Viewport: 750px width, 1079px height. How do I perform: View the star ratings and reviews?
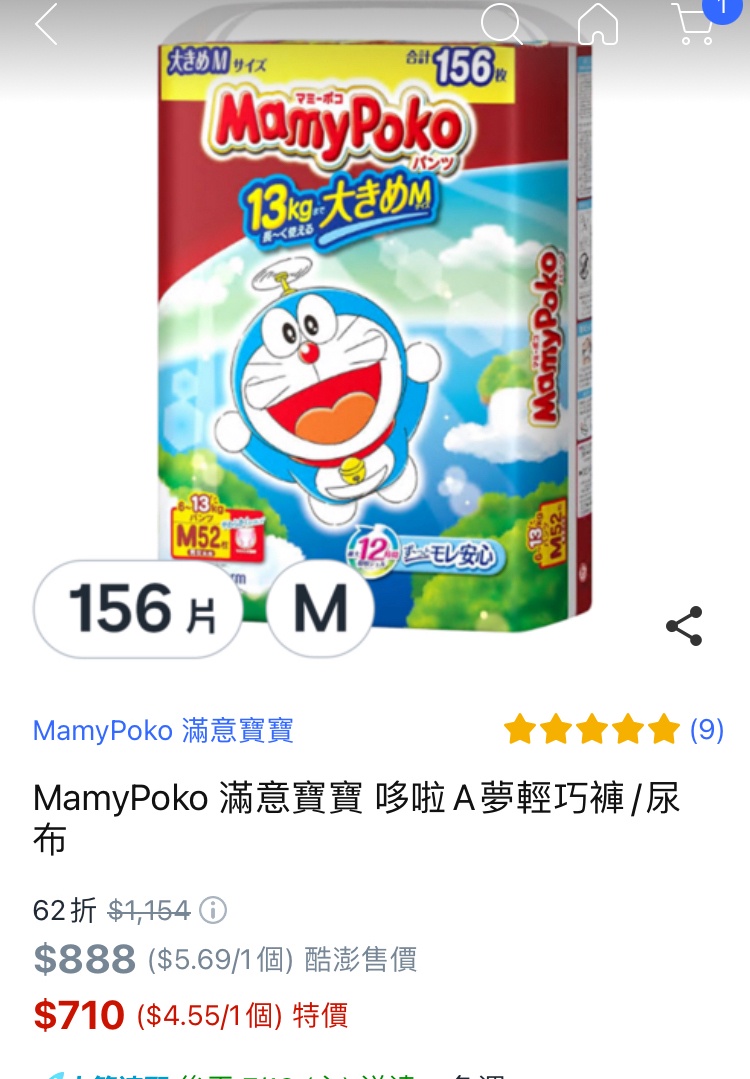612,730
